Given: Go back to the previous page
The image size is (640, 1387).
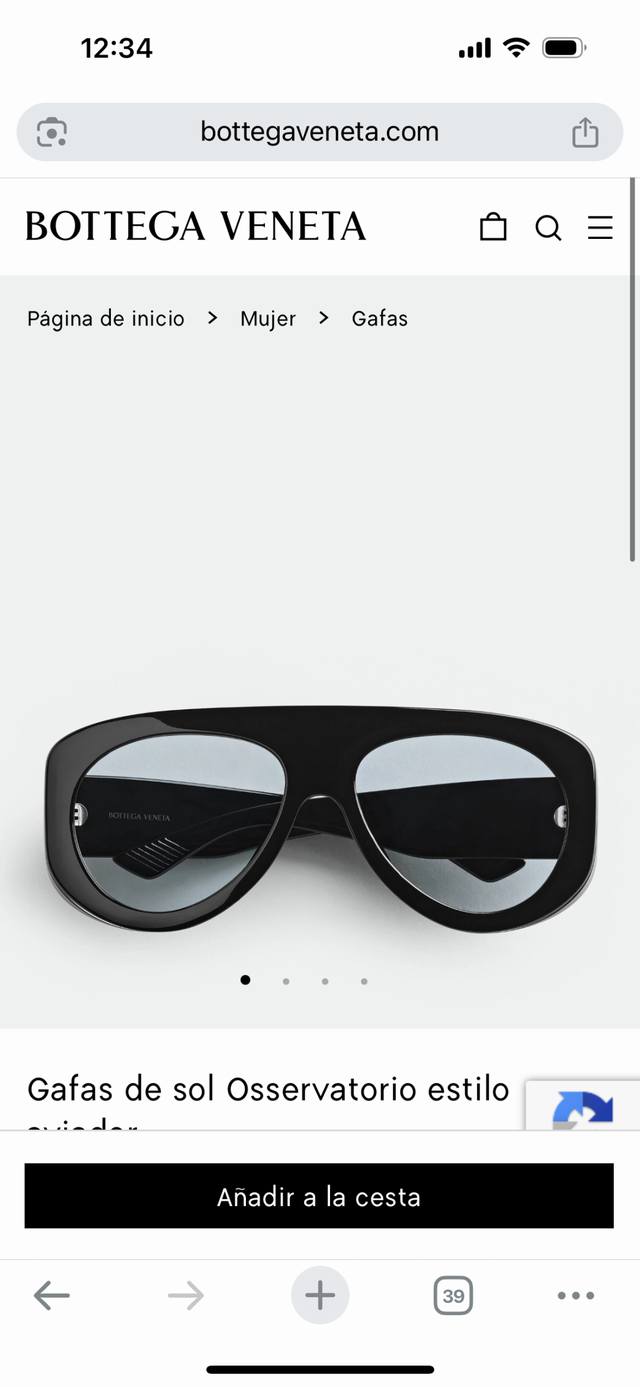Looking at the screenshot, I should tap(52, 1297).
